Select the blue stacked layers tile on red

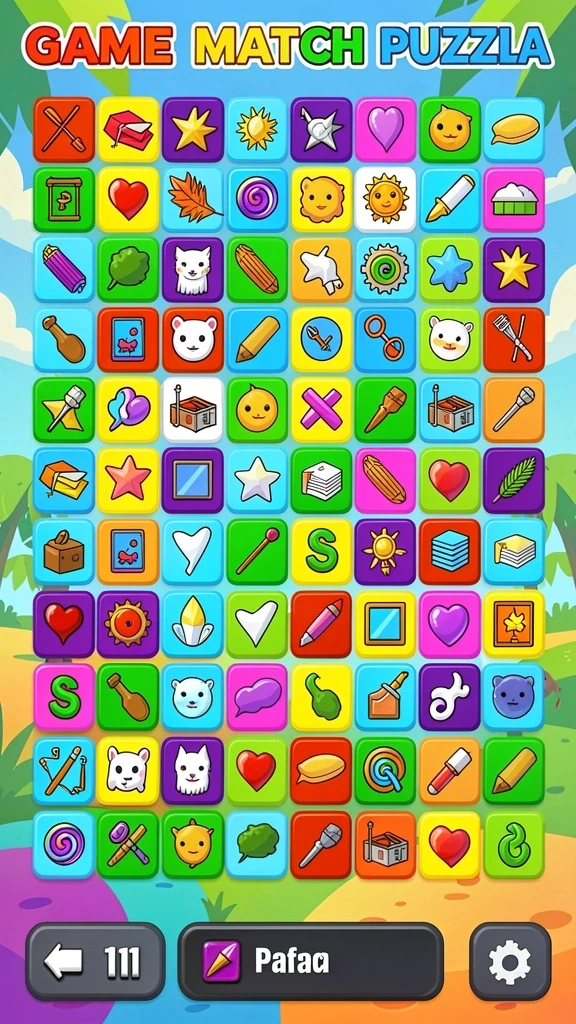pos(449,552)
